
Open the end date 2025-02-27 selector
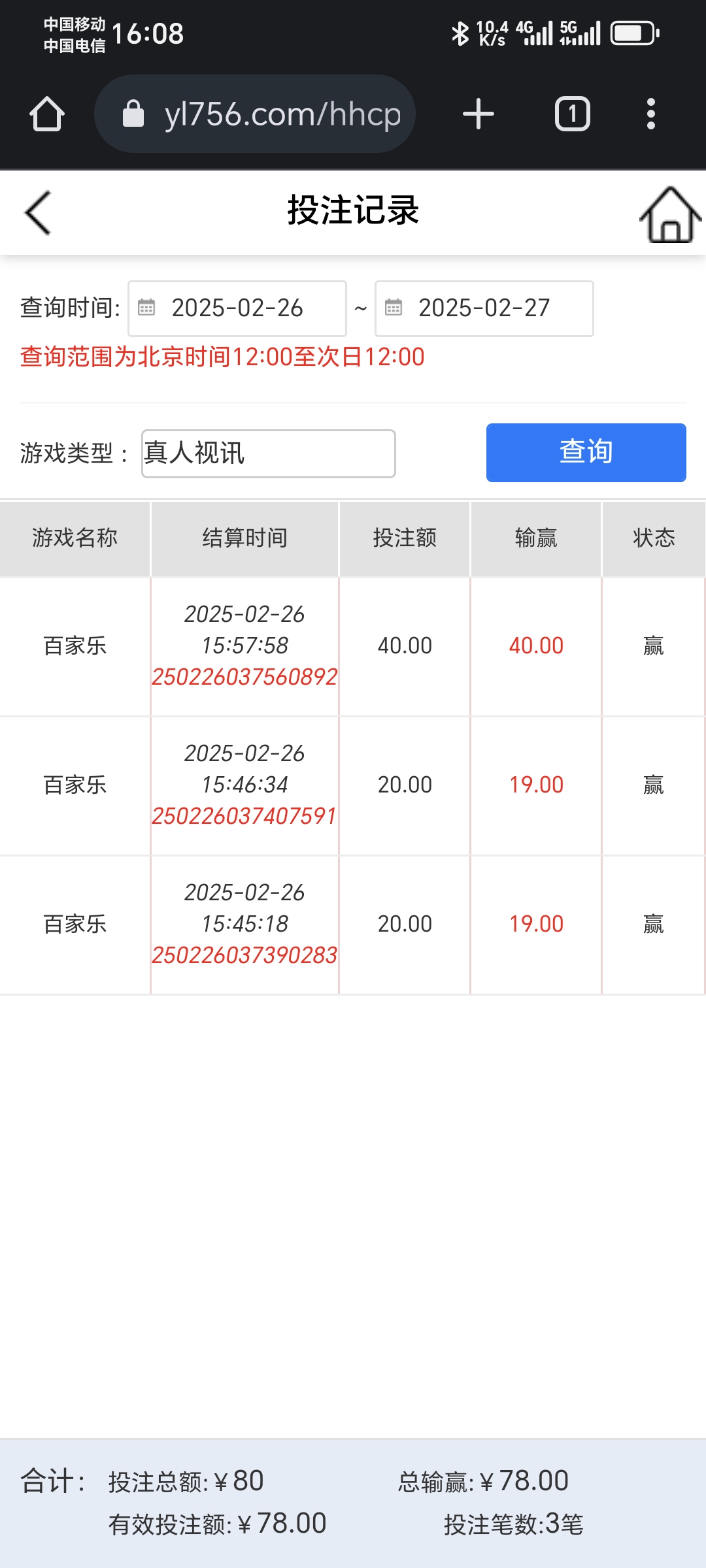pos(484,307)
